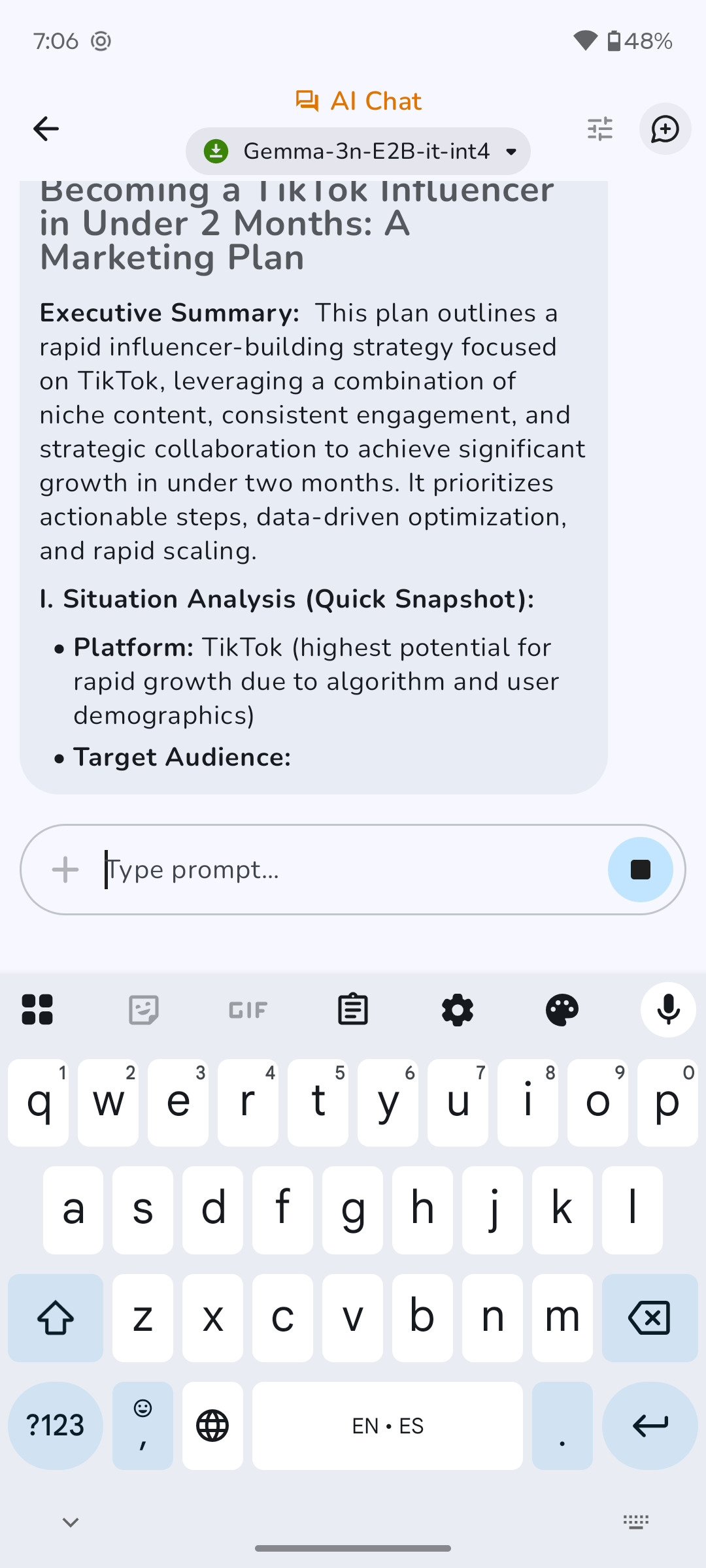Open keyboard settings gear
This screenshot has height=1568, width=706.
coord(458,1010)
